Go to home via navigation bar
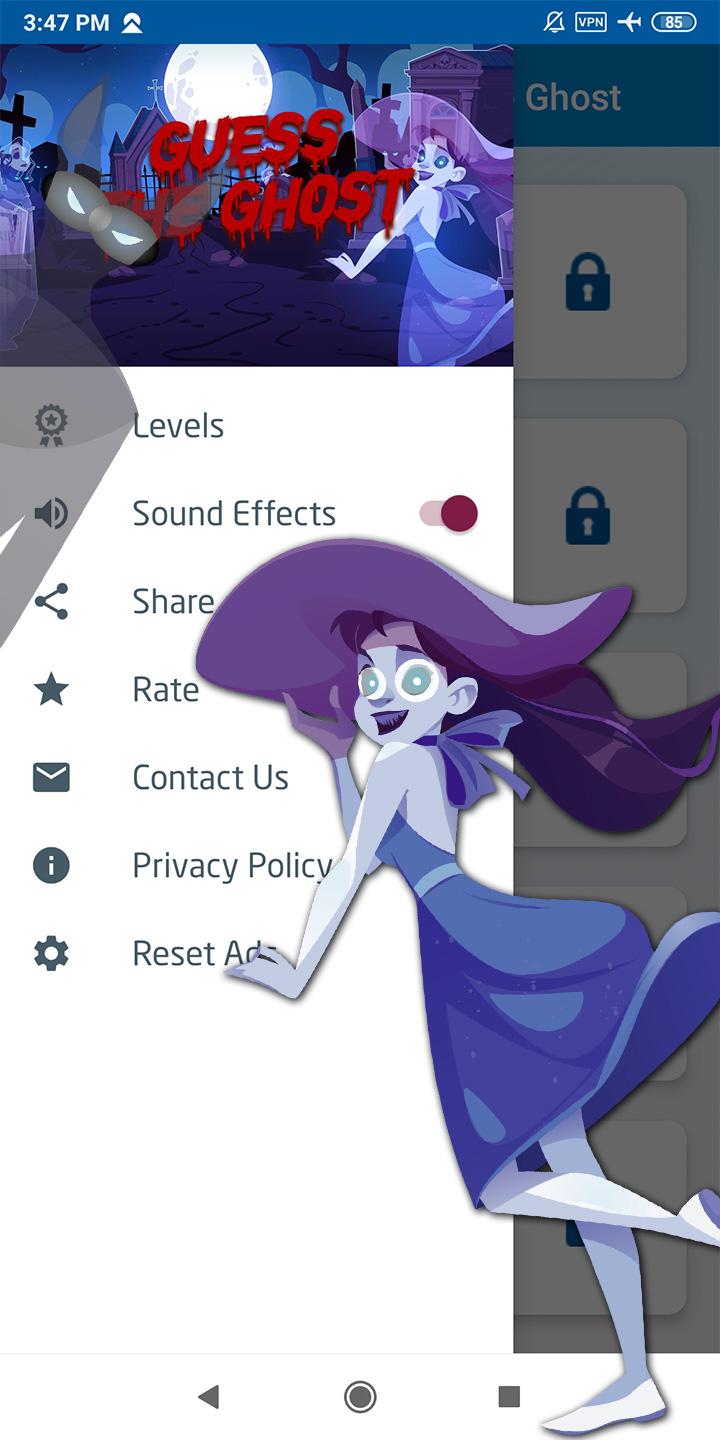Image resolution: width=720 pixels, height=1440 pixels. click(360, 1397)
